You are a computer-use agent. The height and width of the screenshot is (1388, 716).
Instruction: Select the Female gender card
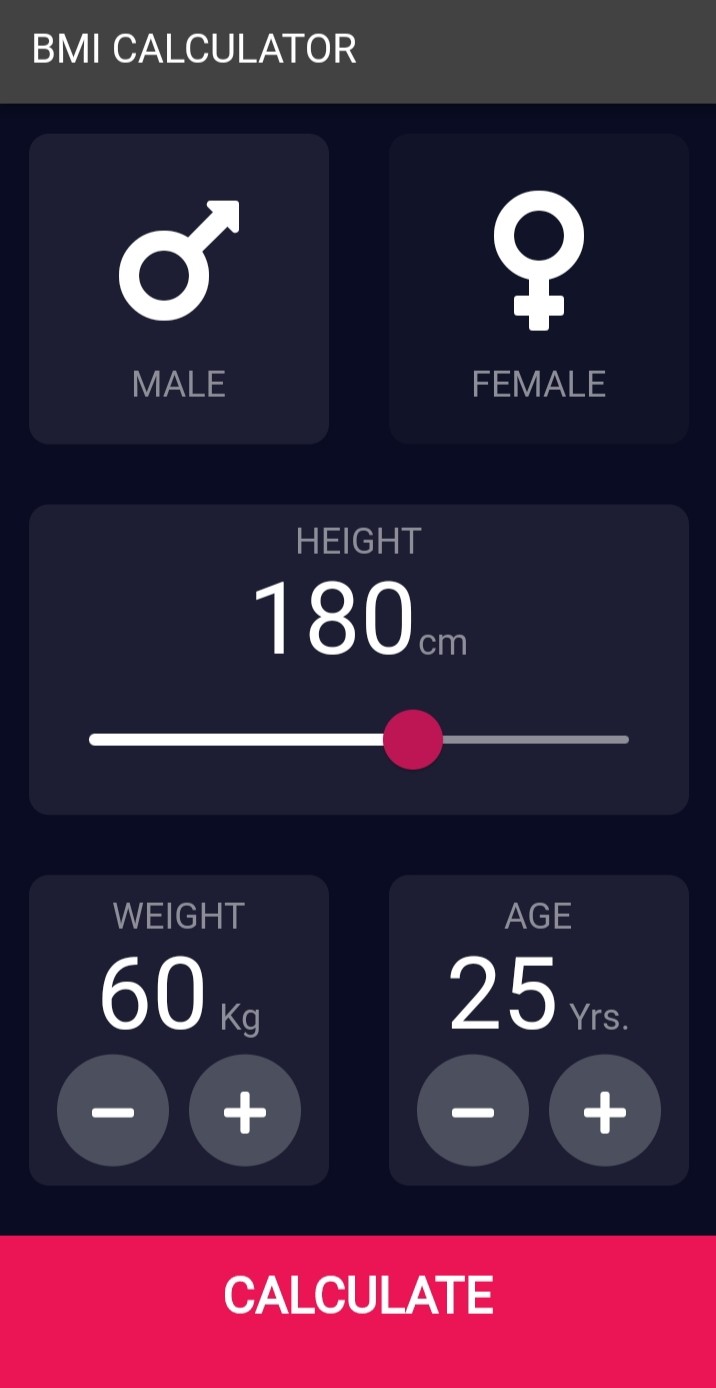click(x=538, y=289)
